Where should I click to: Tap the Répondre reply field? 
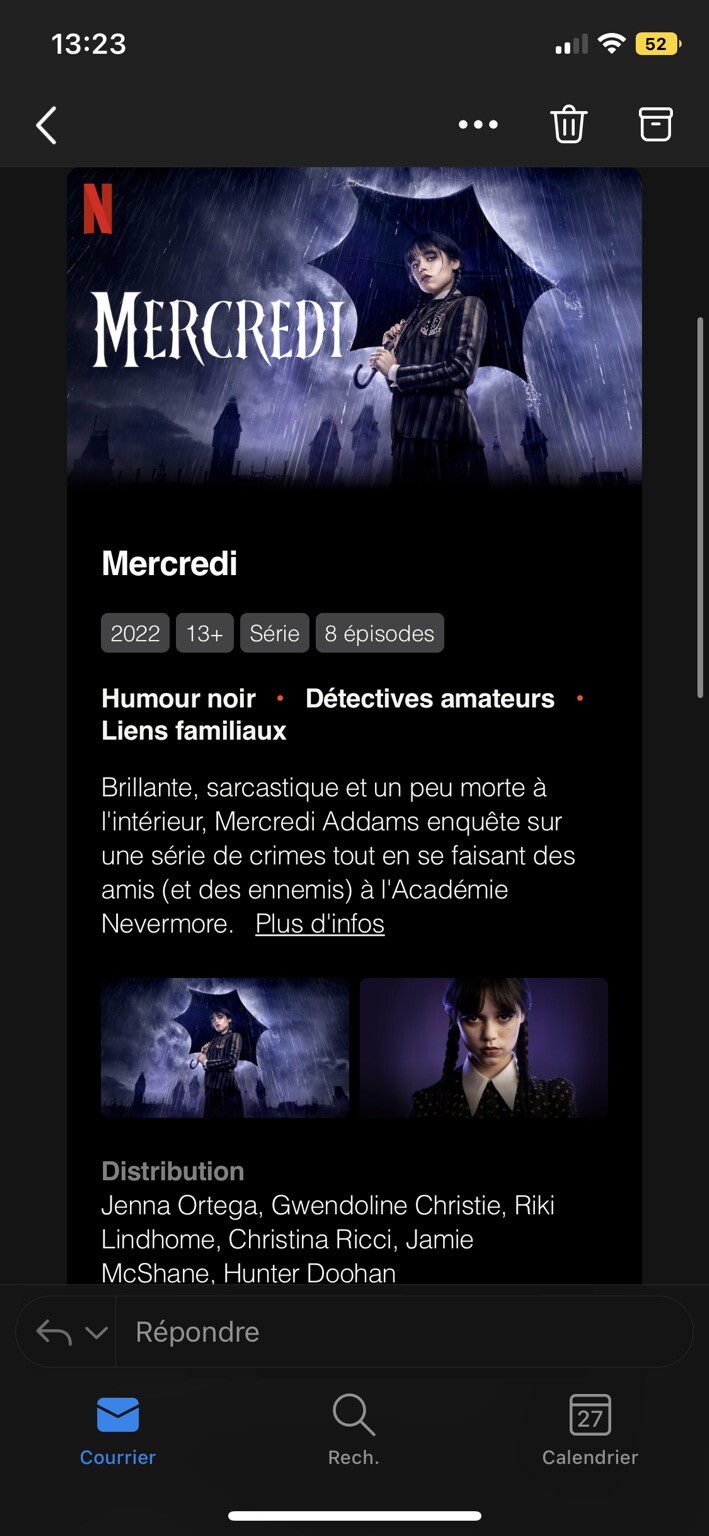pos(400,1332)
